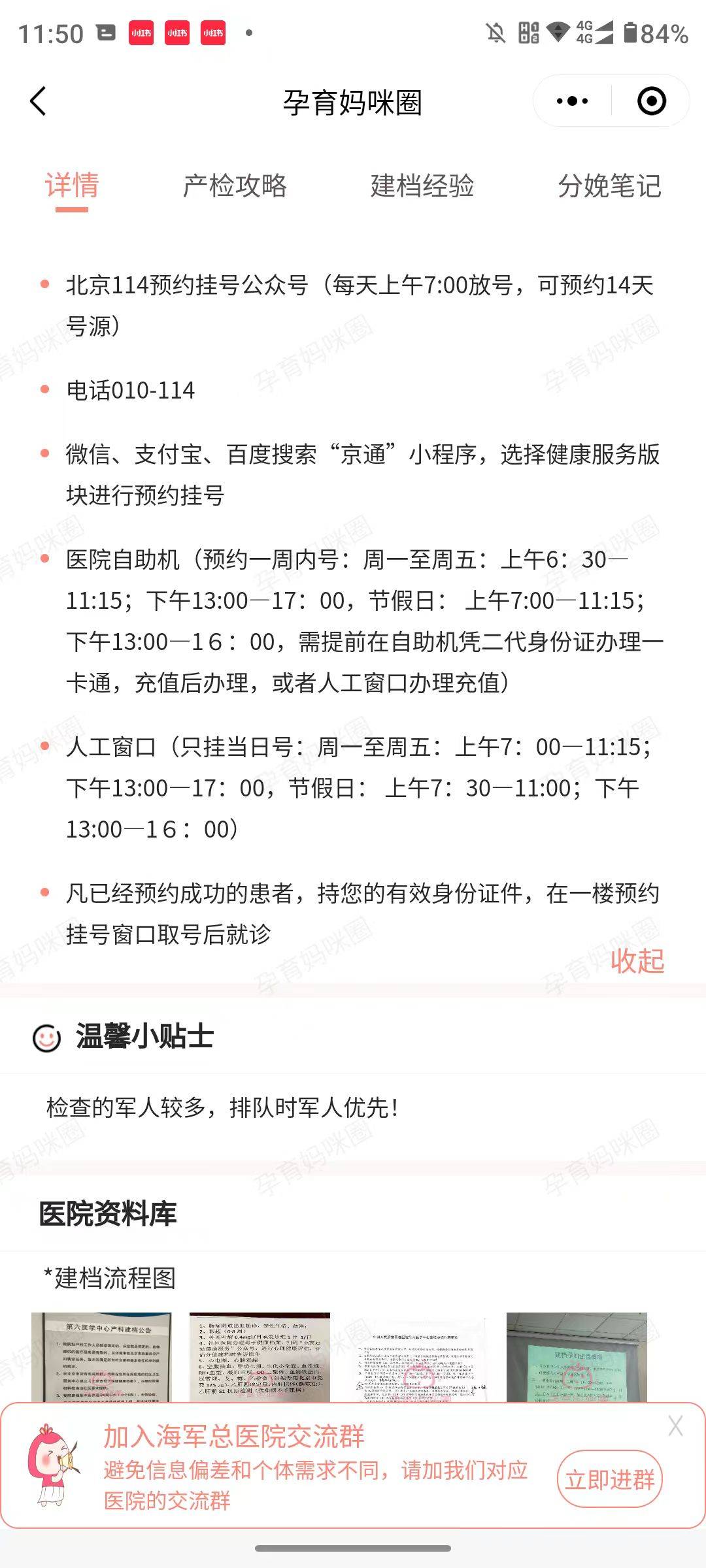Open the 第六医学中心 notice photo
The height and width of the screenshot is (1568, 706).
coord(101,1356)
